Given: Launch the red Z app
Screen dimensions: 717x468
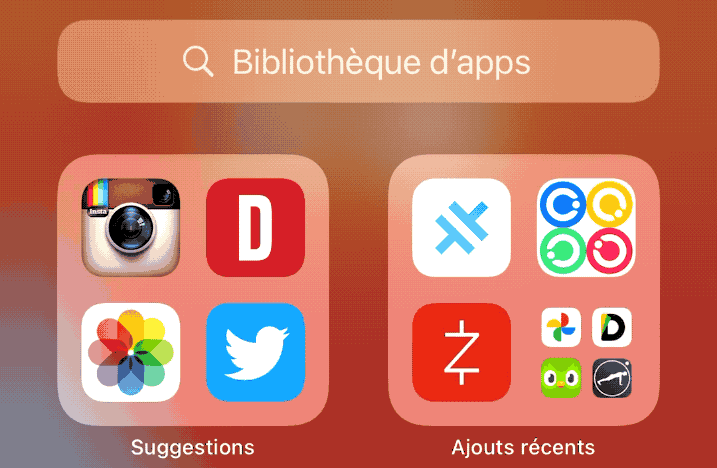Looking at the screenshot, I should click(x=461, y=352).
